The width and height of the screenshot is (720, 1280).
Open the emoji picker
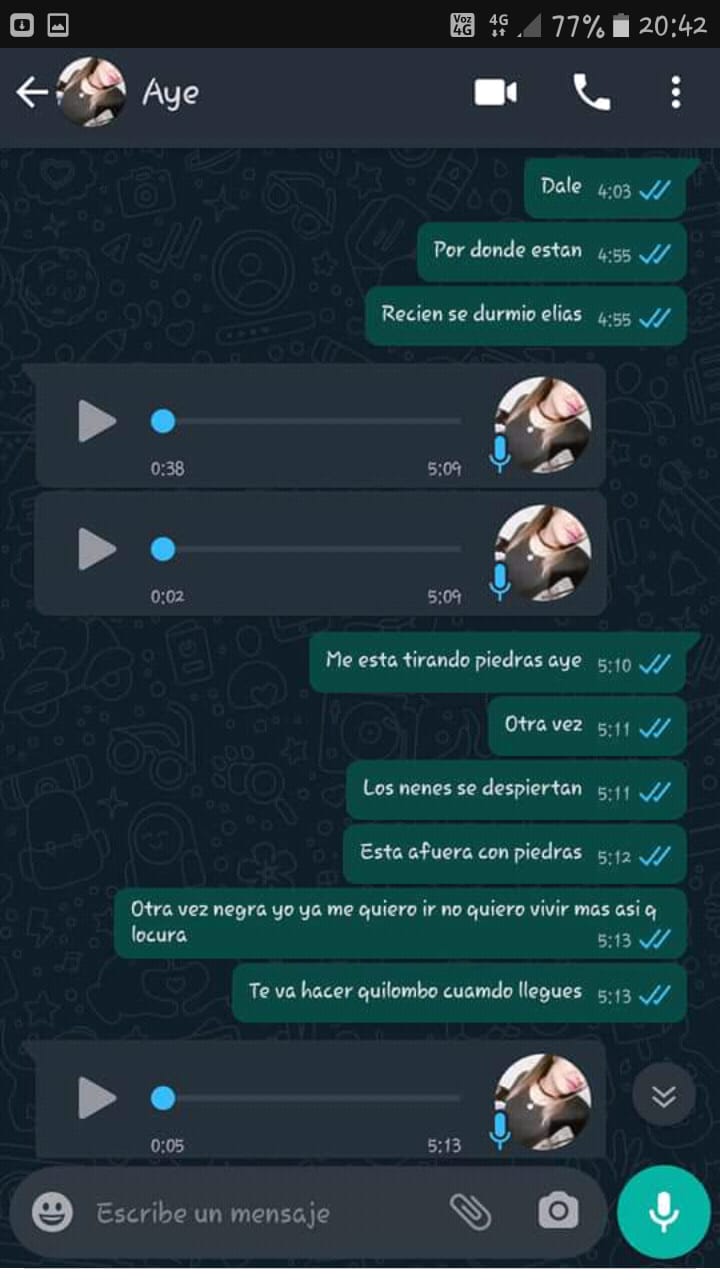pyautogui.click(x=52, y=1213)
